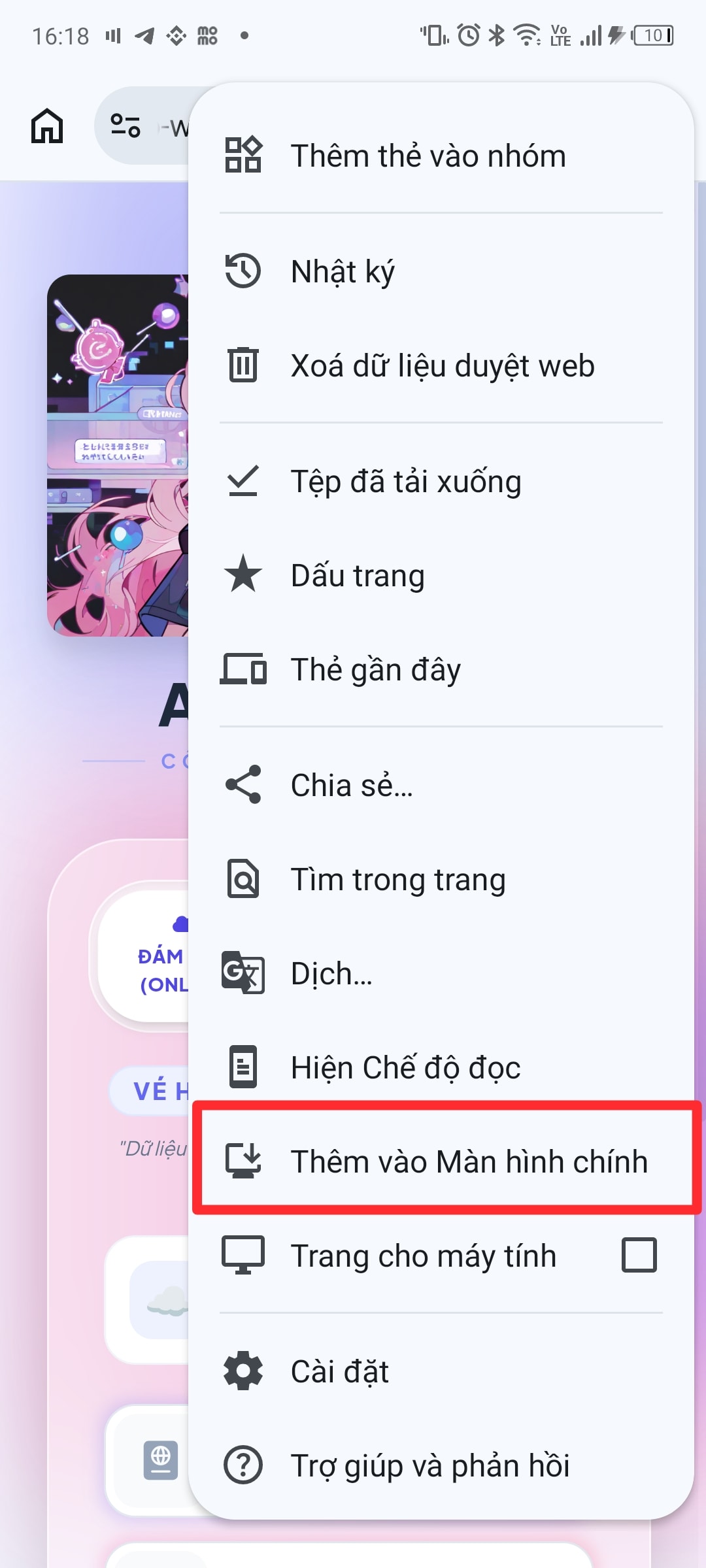Tap the downloads checkmark icon
706x1568 pixels.
click(243, 482)
